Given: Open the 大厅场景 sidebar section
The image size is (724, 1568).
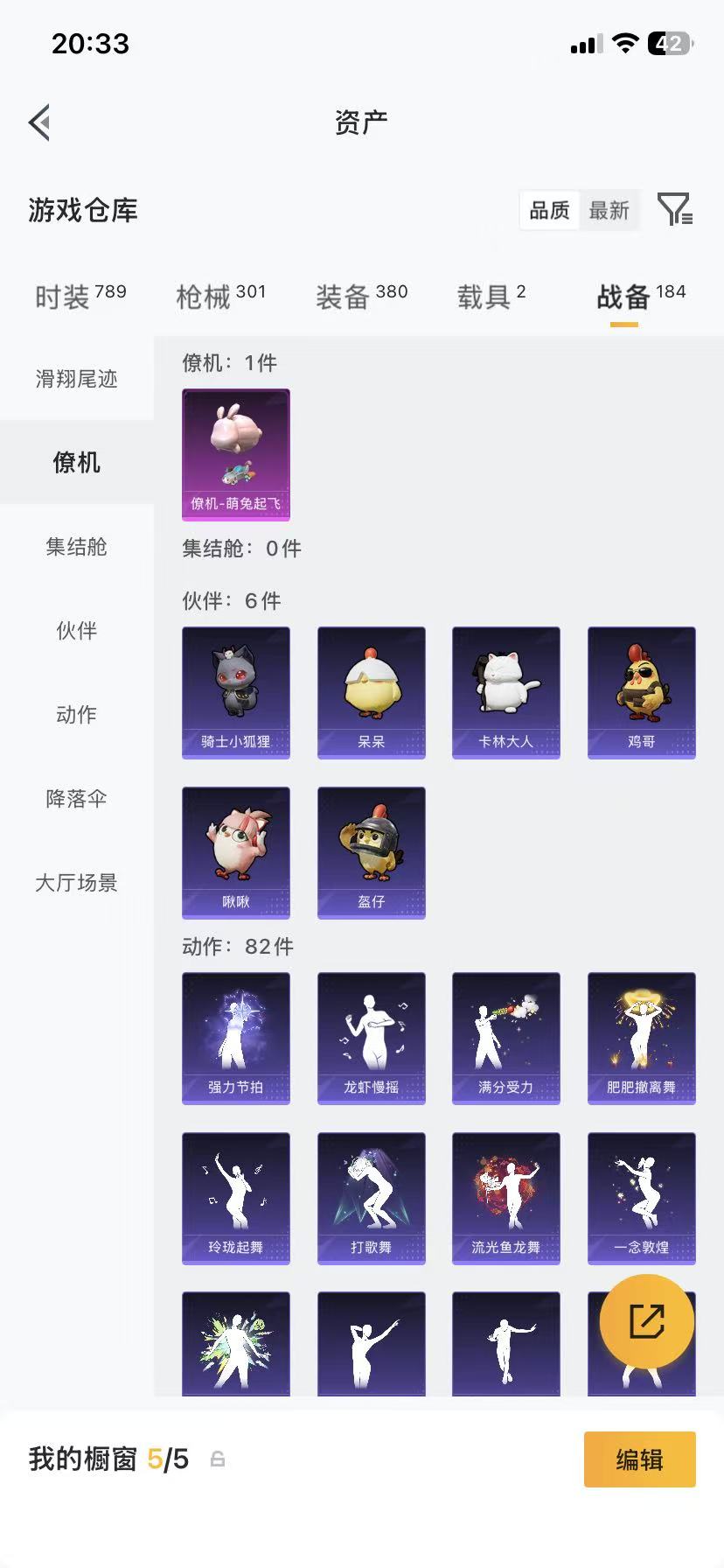Looking at the screenshot, I should 76,883.
